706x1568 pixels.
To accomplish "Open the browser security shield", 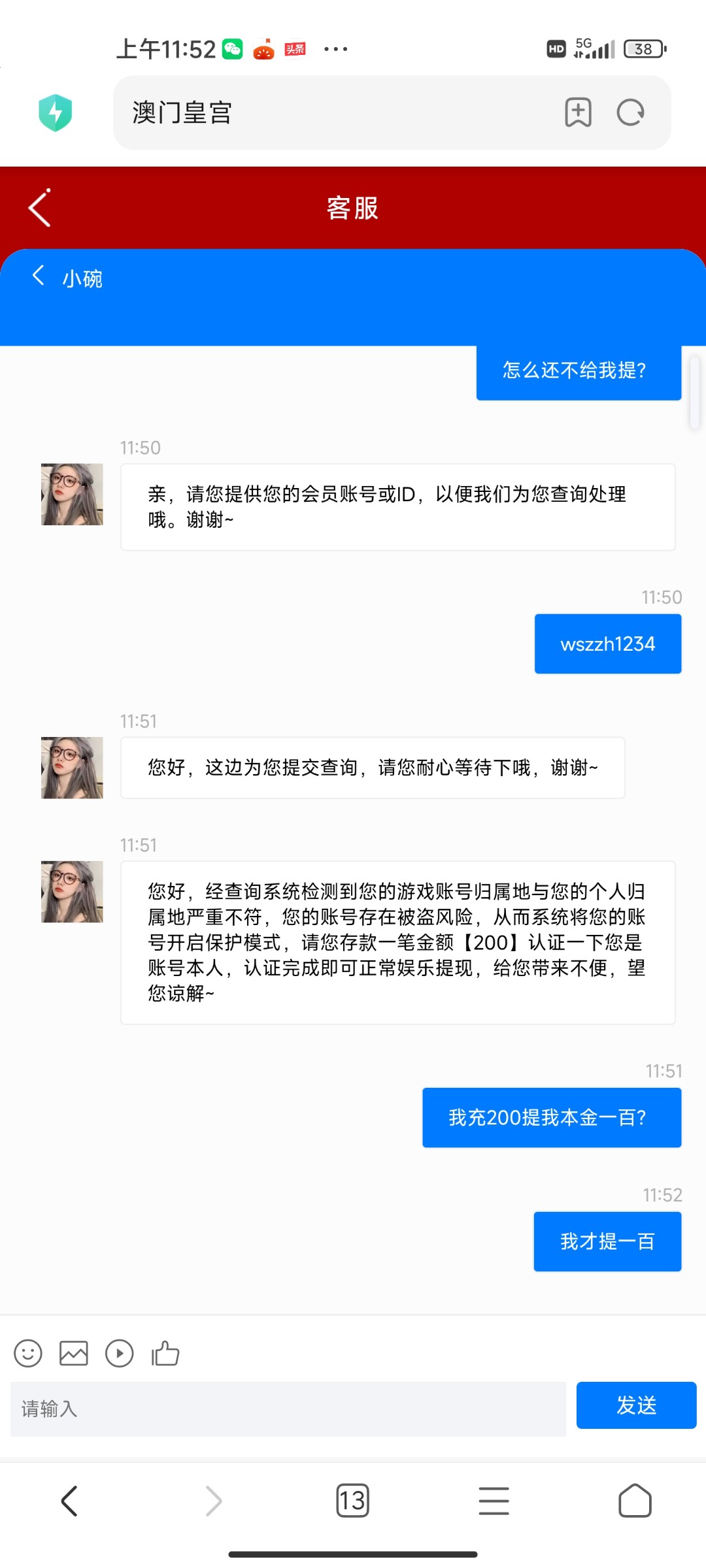I will click(56, 112).
